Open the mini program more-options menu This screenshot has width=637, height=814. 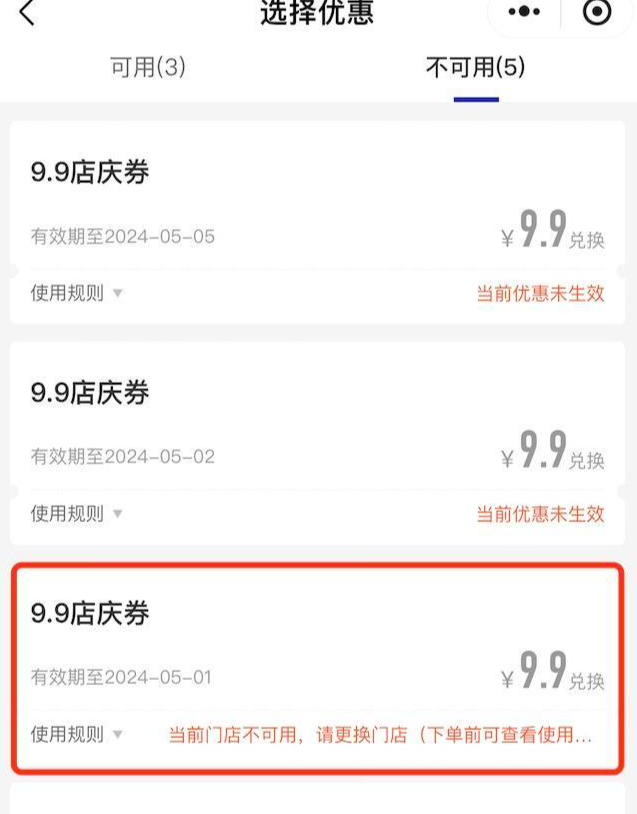pos(524,12)
